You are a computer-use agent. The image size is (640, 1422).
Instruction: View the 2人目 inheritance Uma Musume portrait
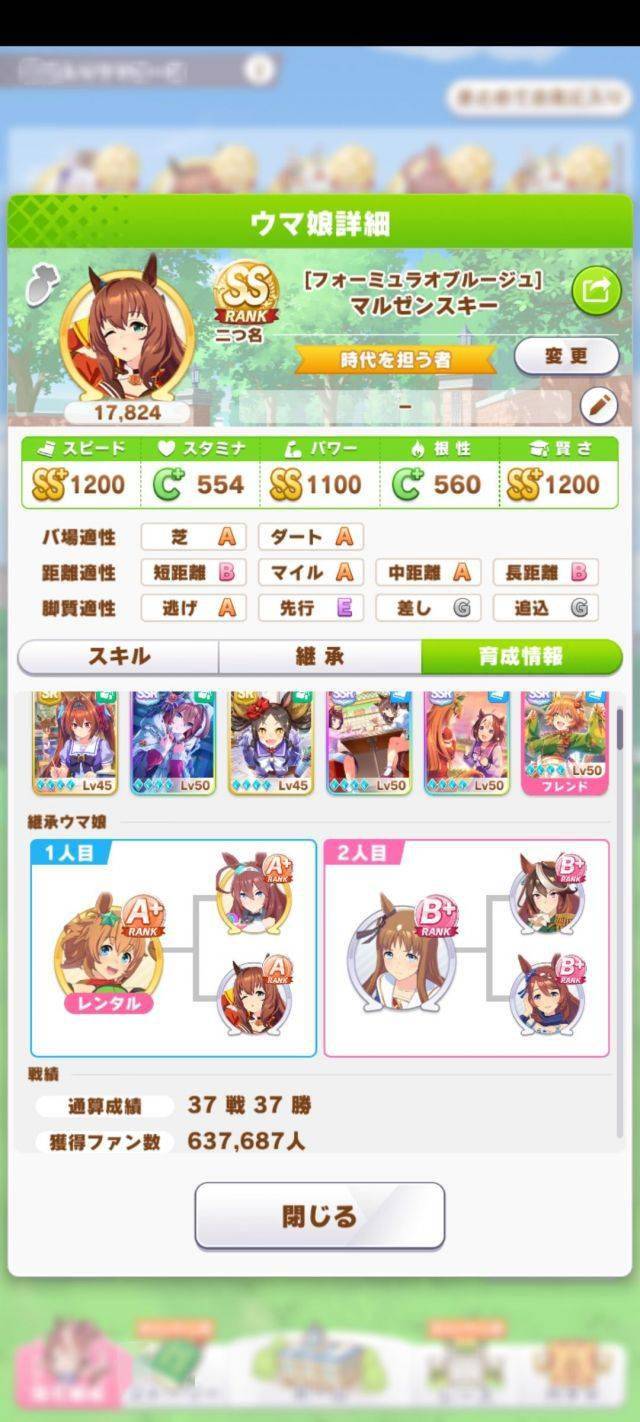401,951
